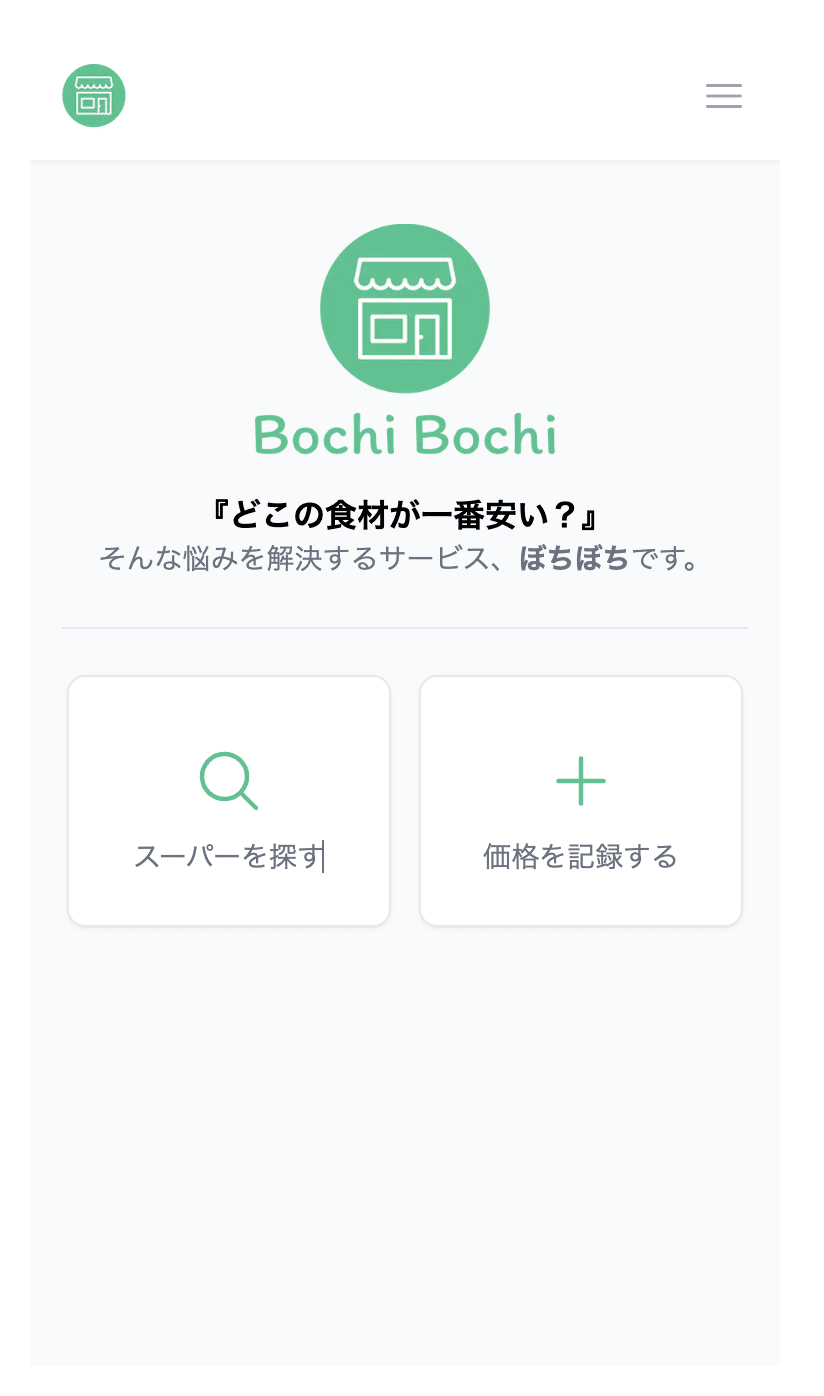The height and width of the screenshot is (1396, 824).
Task: Select the スーパーを探す label text
Action: pyautogui.click(x=228, y=856)
